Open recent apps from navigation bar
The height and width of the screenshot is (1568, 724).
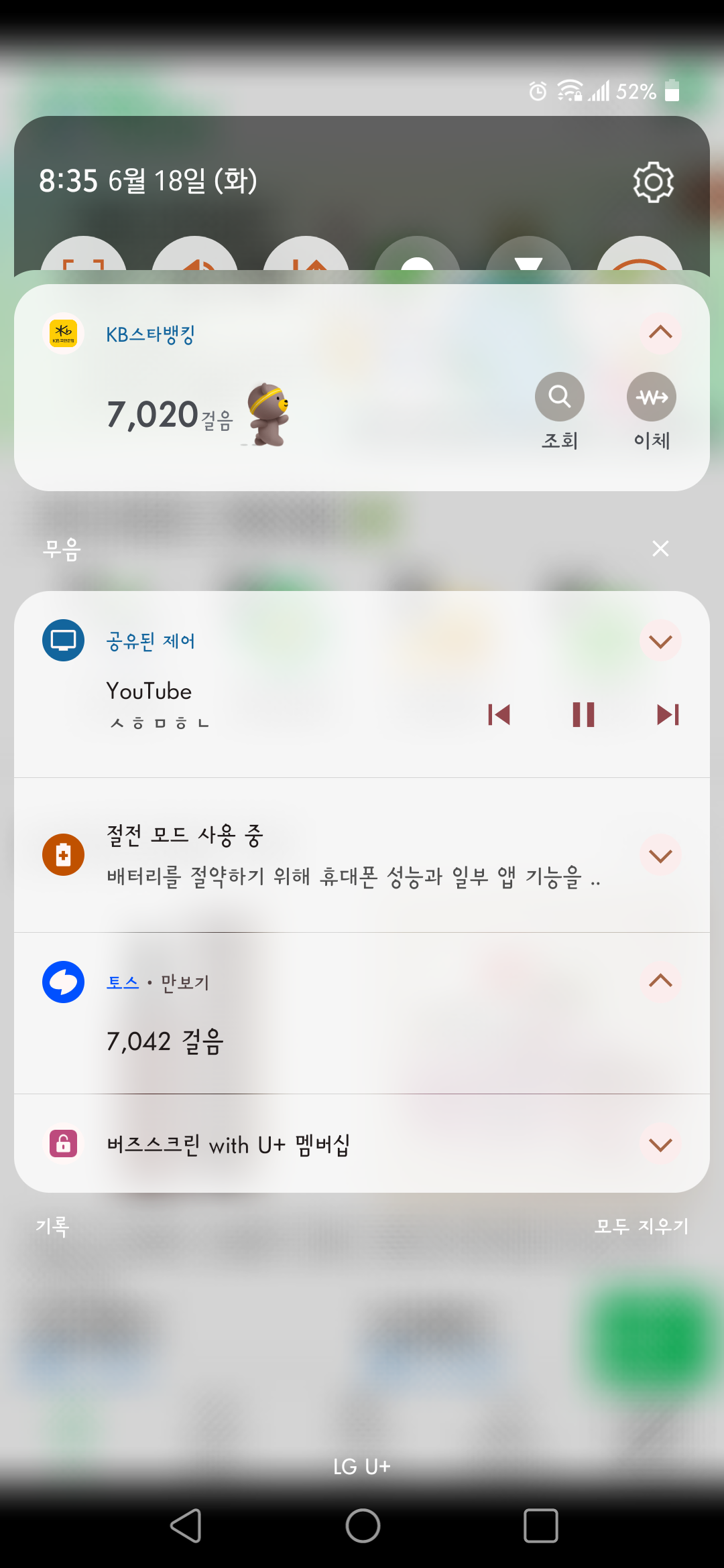[540, 1526]
